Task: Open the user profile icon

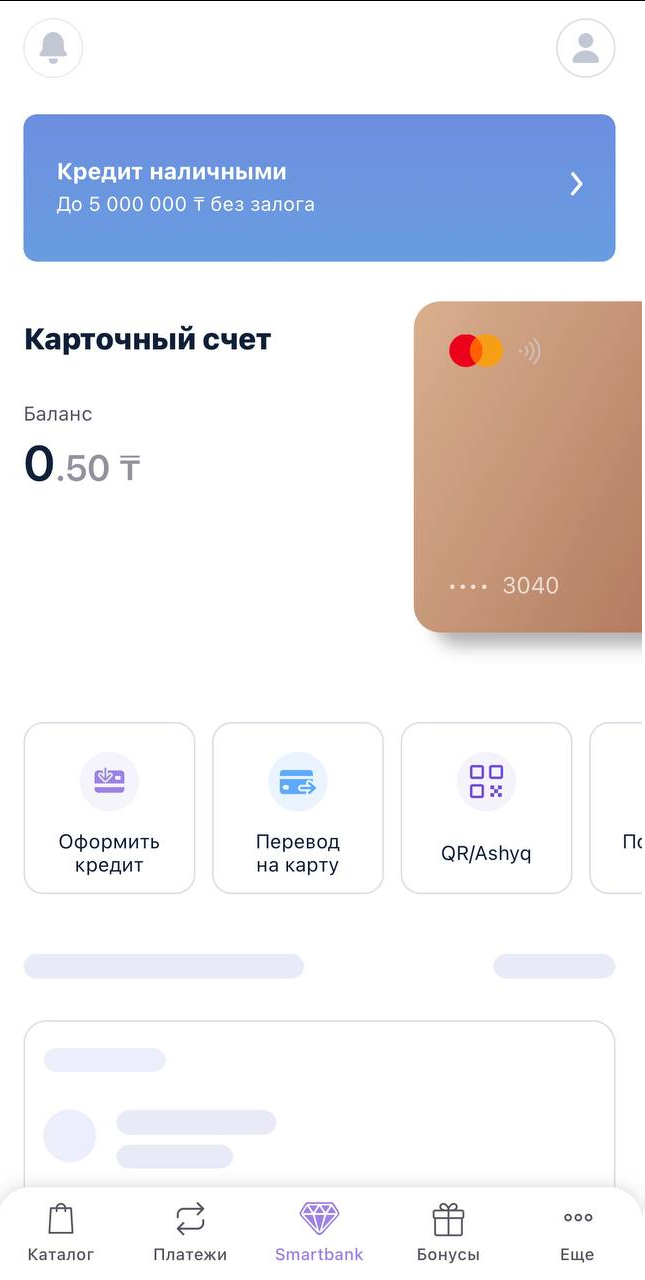Action: click(x=585, y=48)
